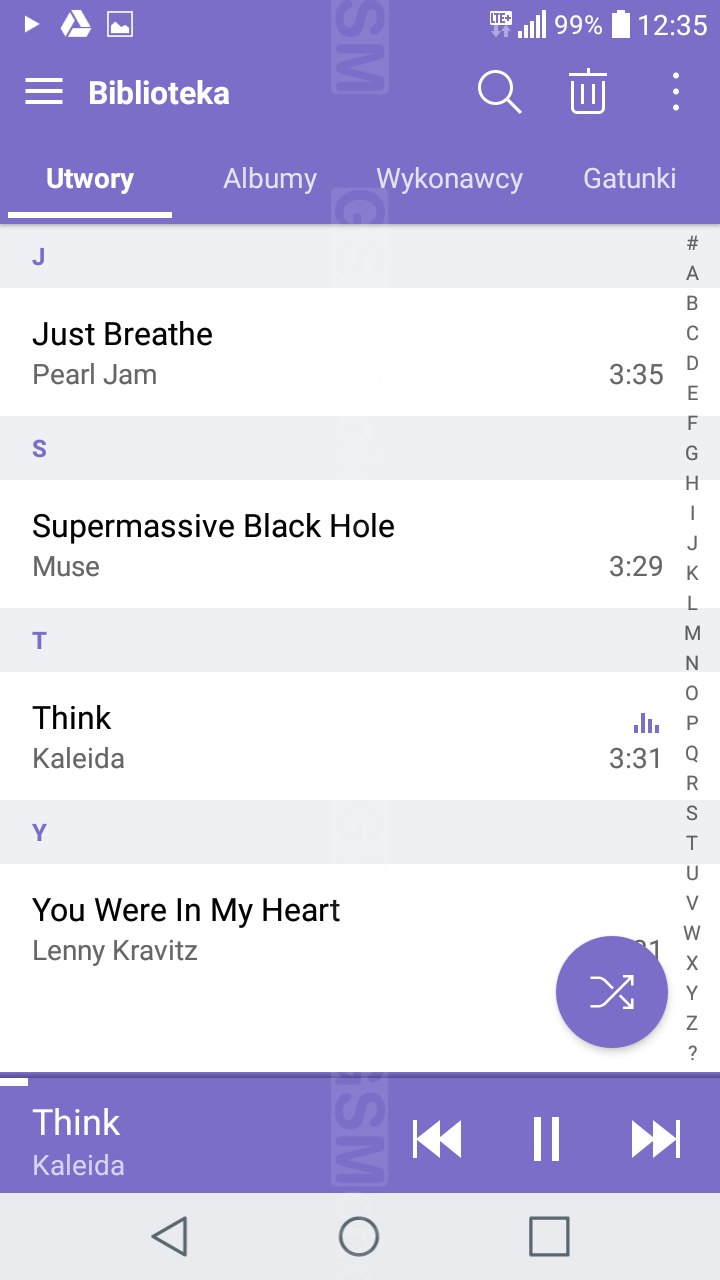Select the Utwory tab
This screenshot has width=720, height=1280.
tap(90, 179)
